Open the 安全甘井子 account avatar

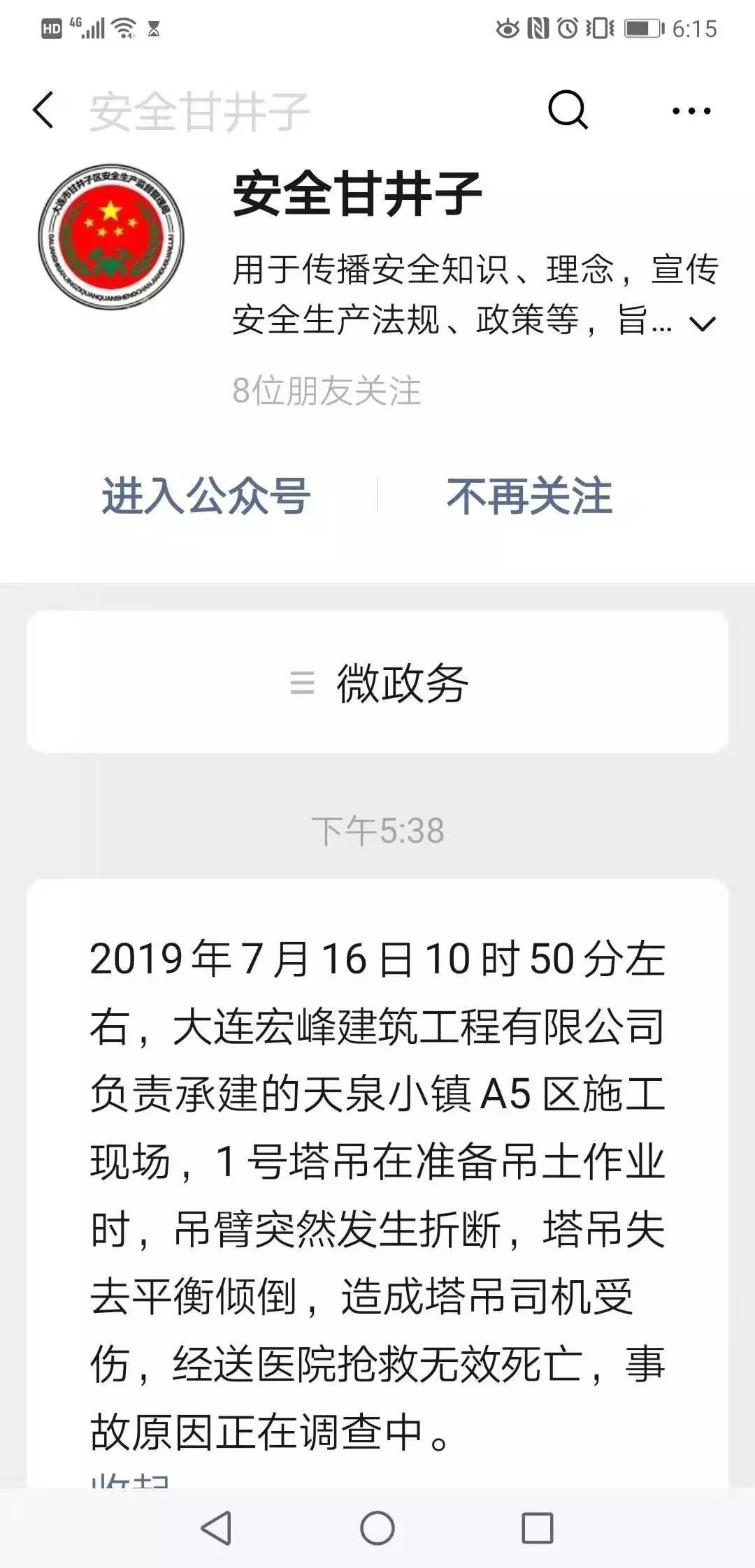[112, 237]
